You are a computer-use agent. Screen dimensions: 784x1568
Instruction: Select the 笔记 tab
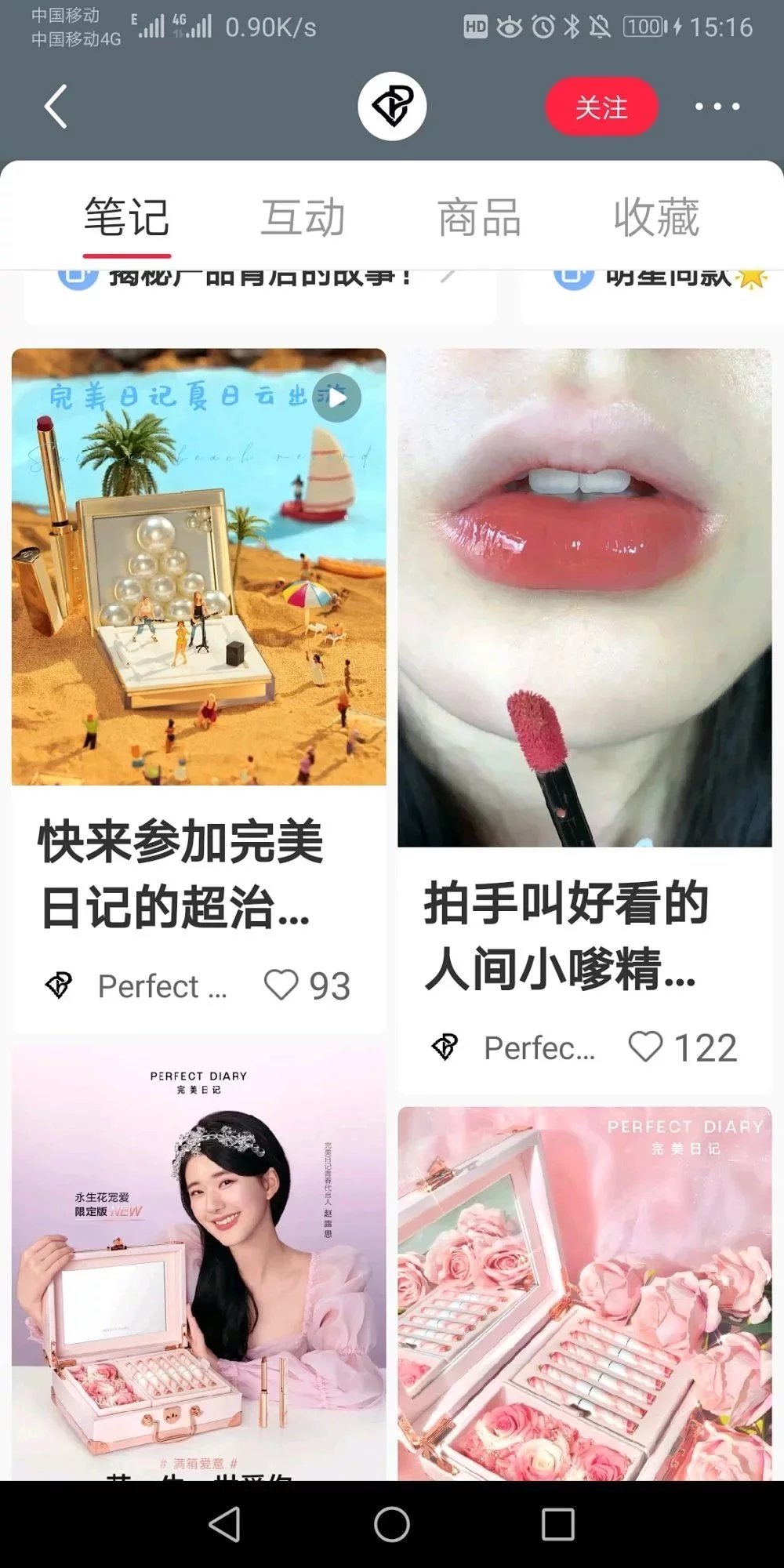(x=127, y=217)
